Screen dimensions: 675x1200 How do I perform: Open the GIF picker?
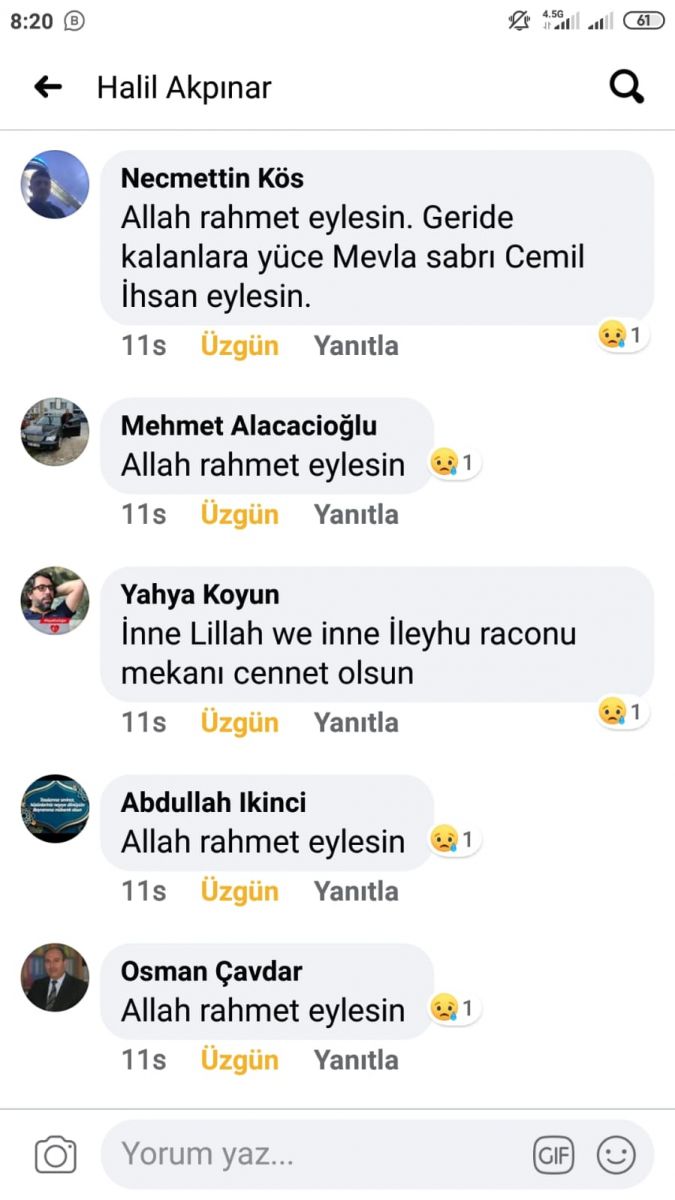click(553, 1156)
